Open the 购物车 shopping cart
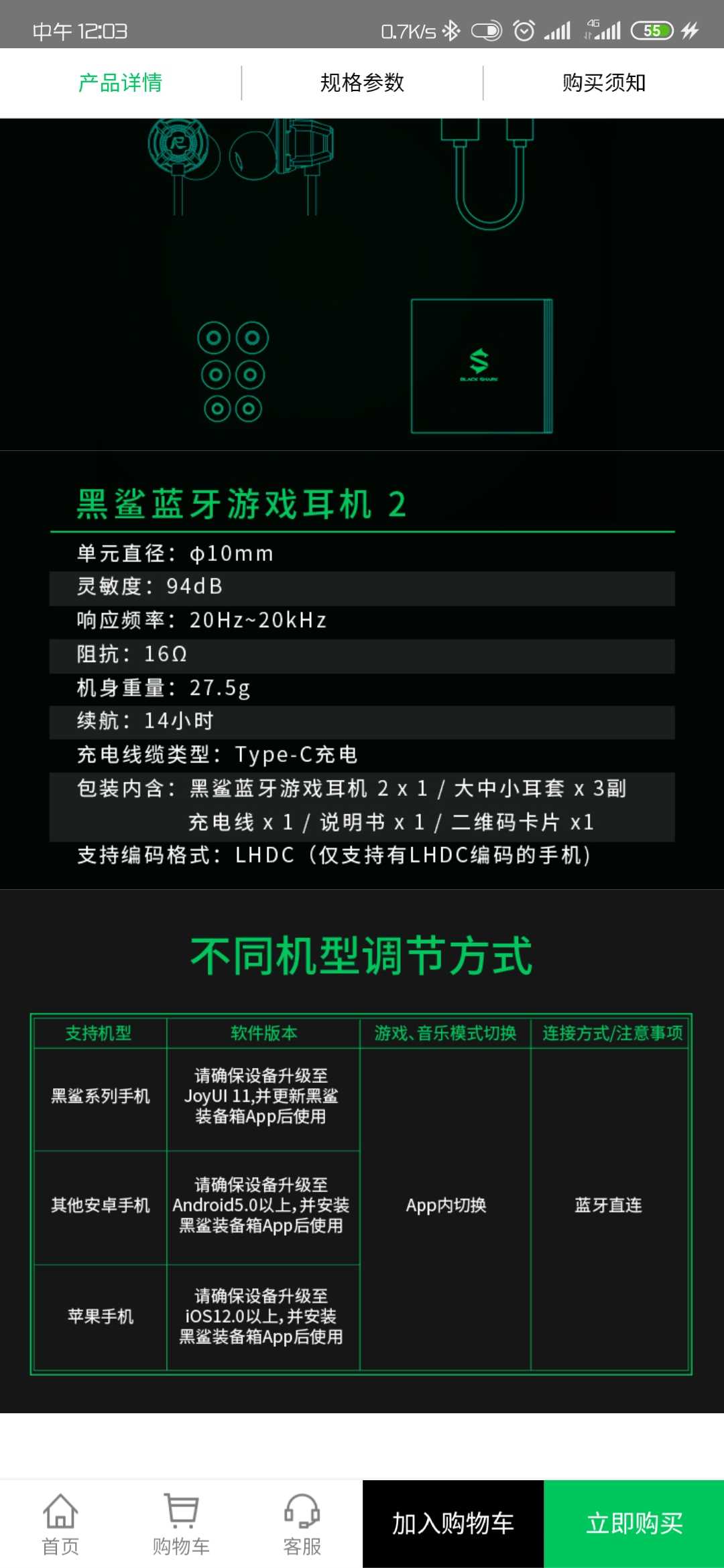724x1568 pixels. point(181,1524)
